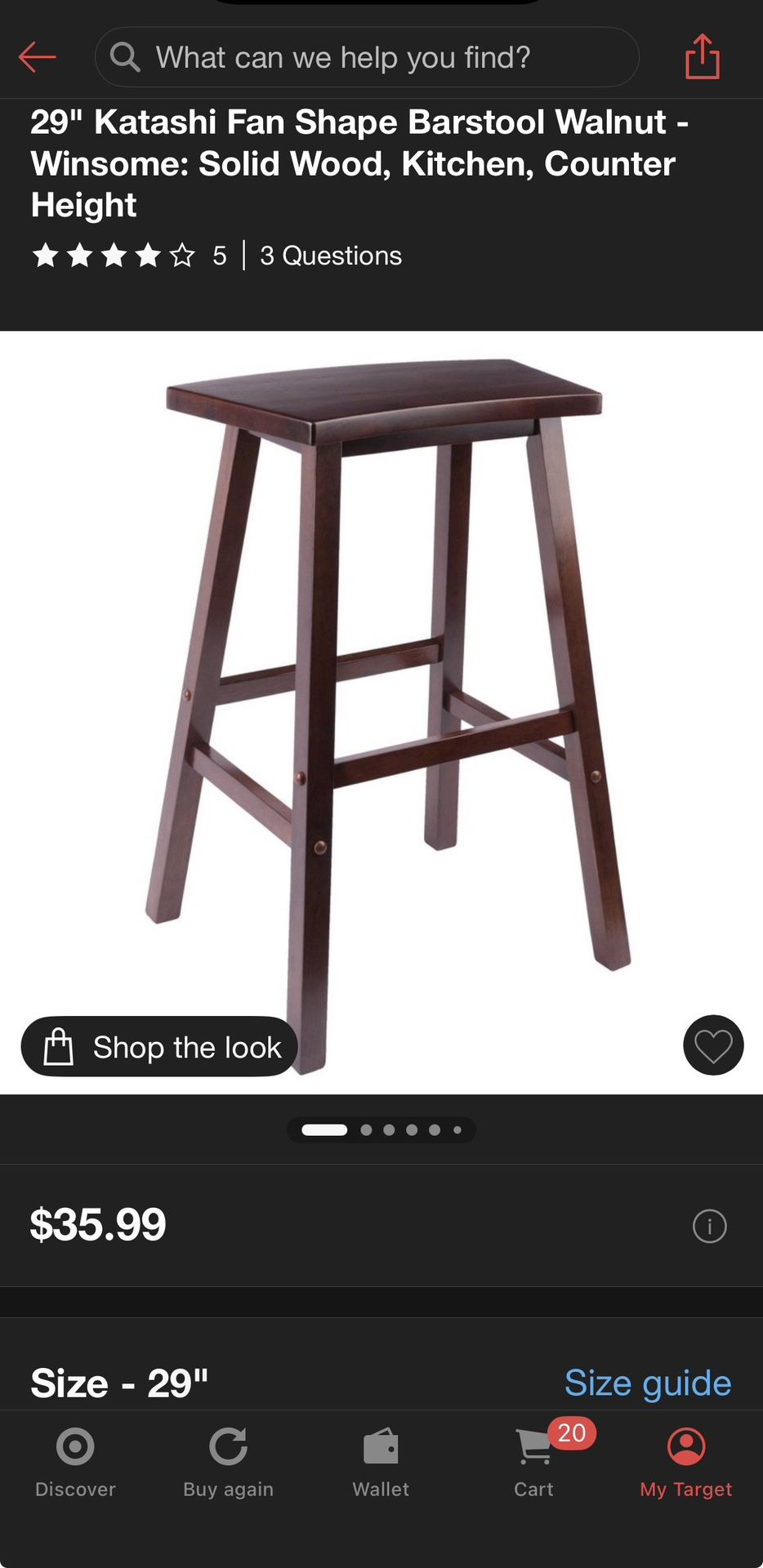
Task: Tap the Shop the look bag icon
Action: click(x=60, y=1046)
